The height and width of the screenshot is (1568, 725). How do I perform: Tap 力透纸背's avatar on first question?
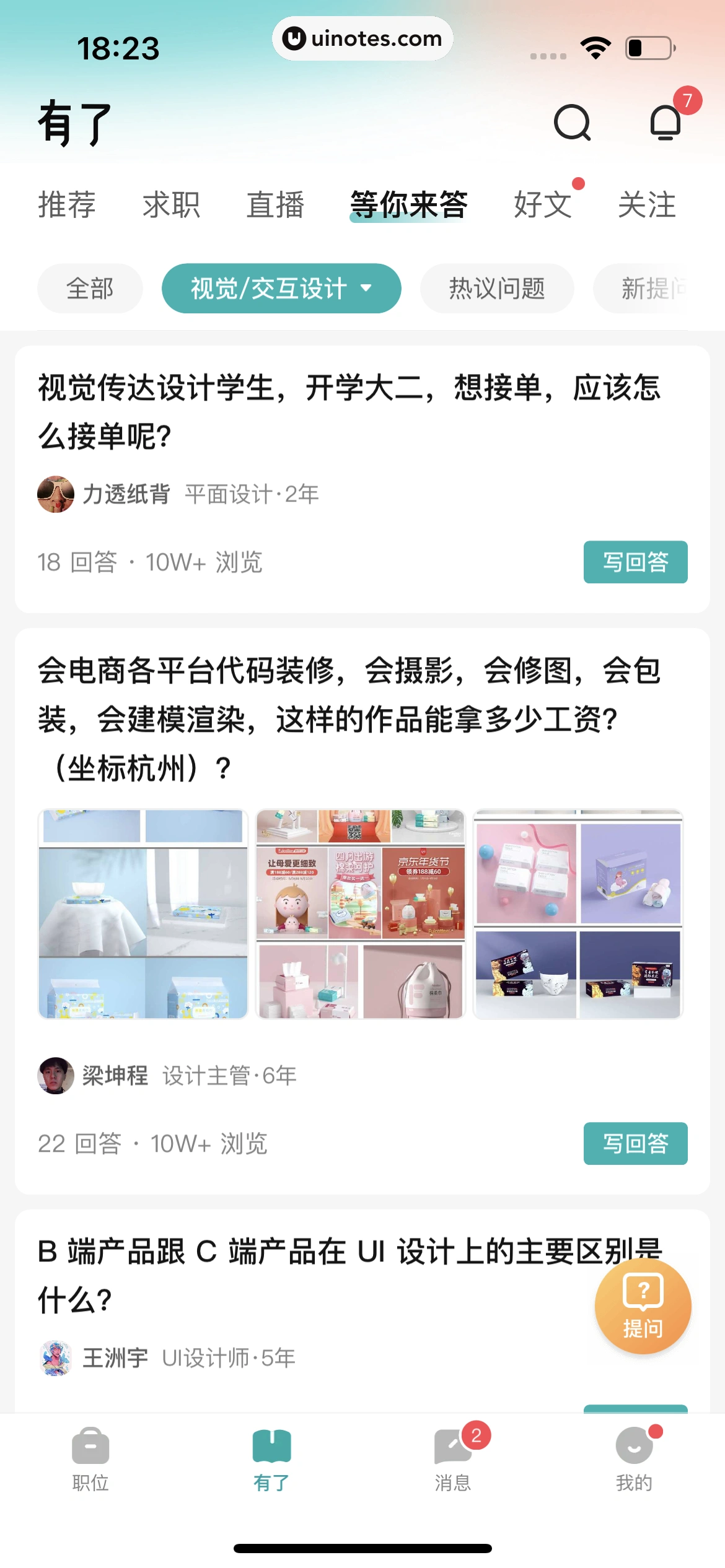point(55,494)
